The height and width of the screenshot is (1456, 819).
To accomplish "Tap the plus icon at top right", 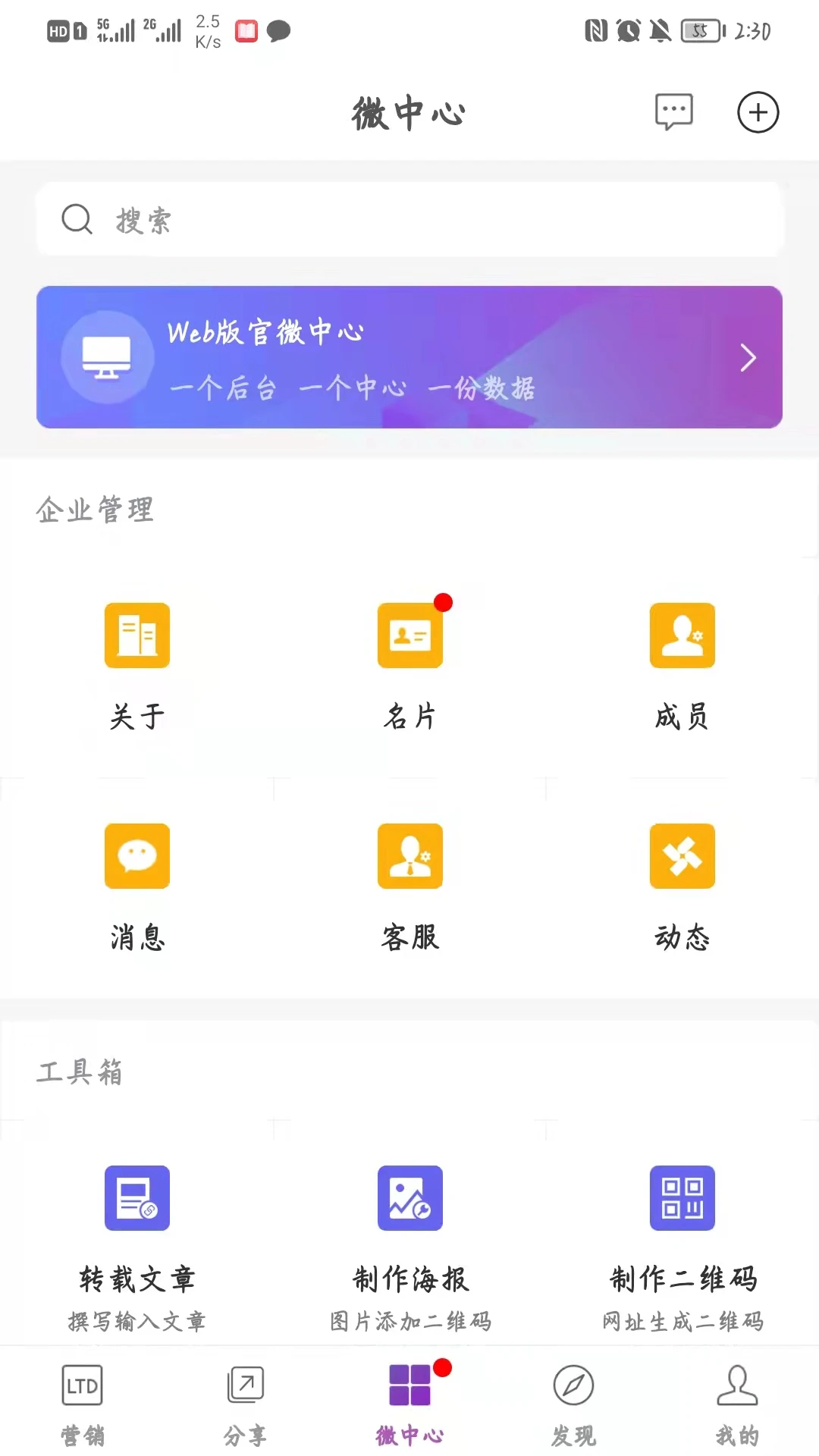I will [x=758, y=112].
